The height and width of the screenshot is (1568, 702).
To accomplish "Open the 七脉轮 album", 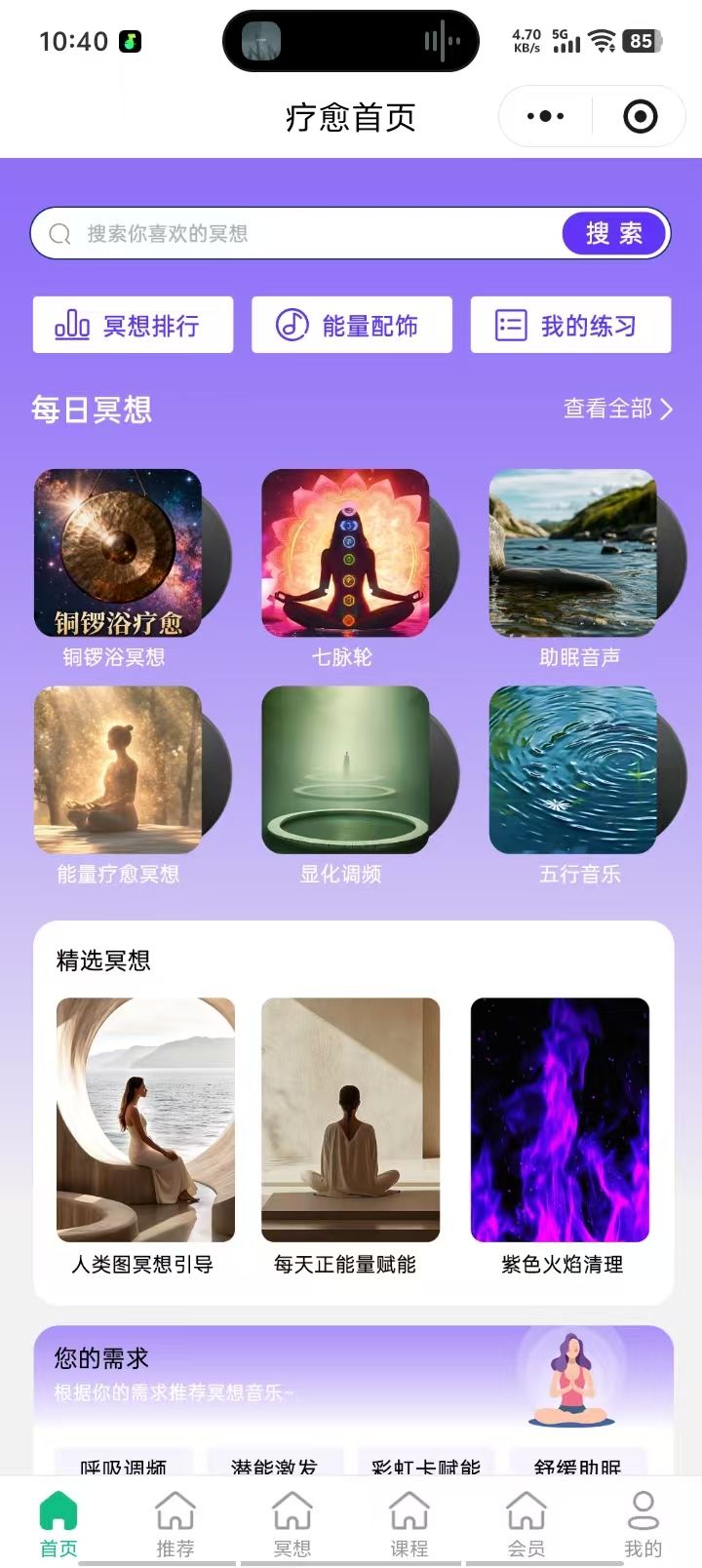I will click(346, 554).
